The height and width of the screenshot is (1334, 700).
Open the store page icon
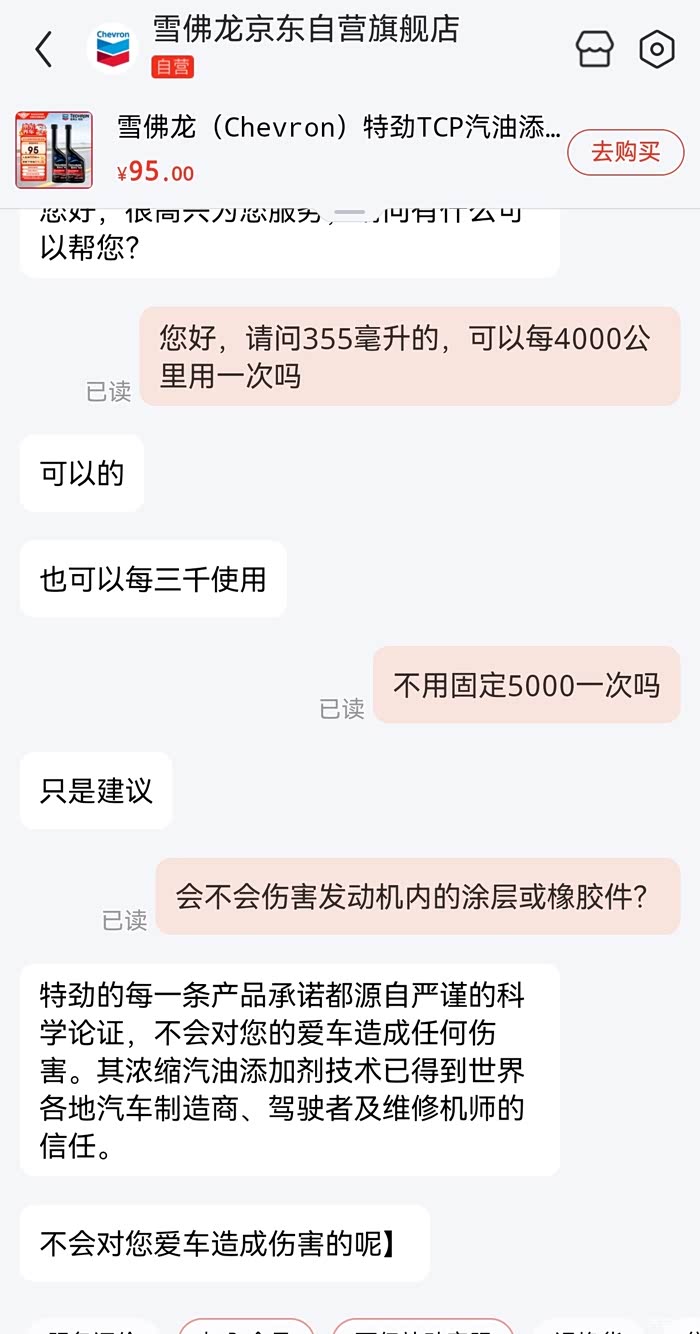(594, 49)
